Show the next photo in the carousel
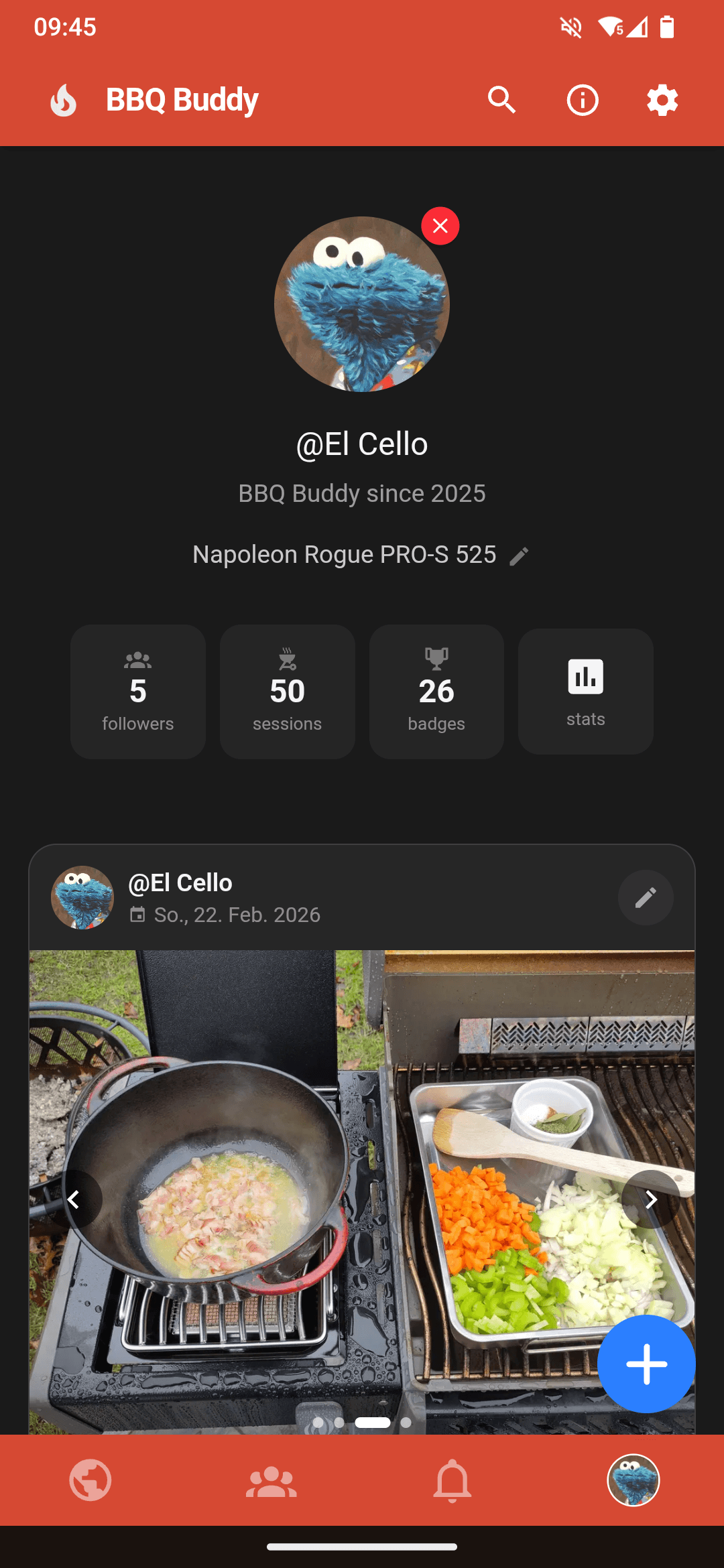The image size is (724, 1568). click(x=650, y=1199)
